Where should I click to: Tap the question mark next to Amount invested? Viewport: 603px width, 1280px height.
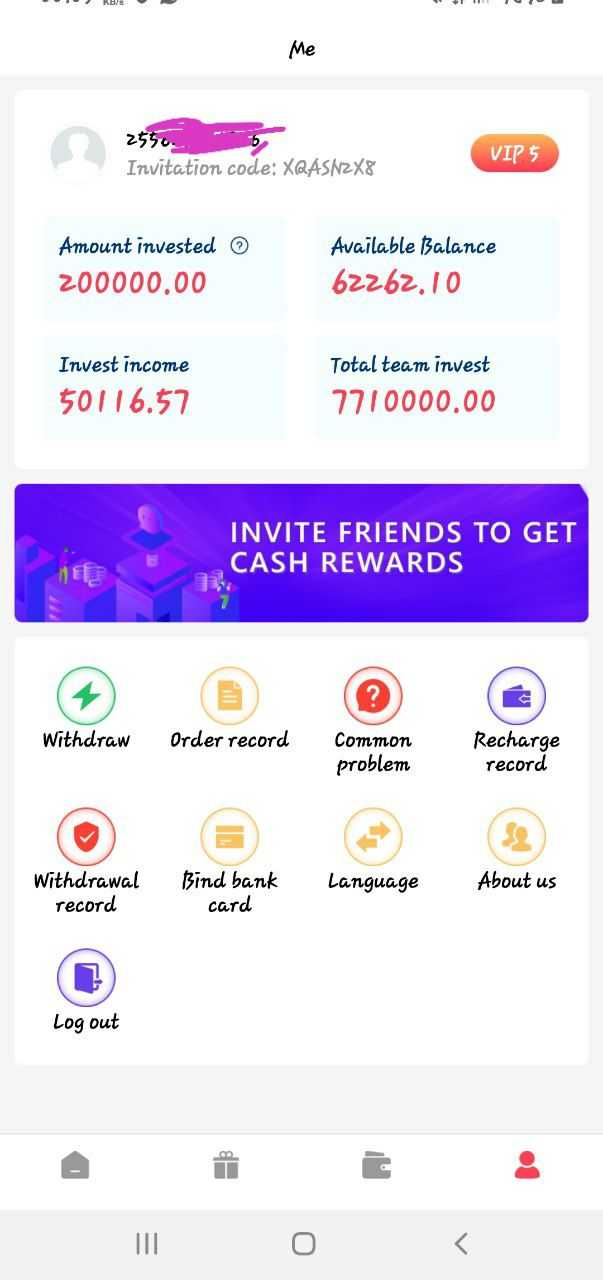pos(239,246)
